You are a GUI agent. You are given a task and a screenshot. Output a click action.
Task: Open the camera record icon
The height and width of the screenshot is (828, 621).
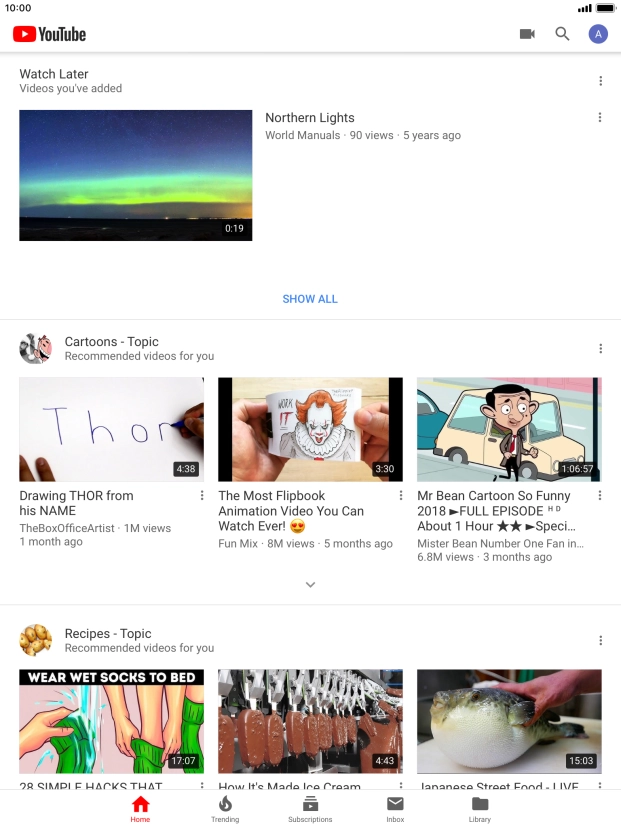pos(527,34)
